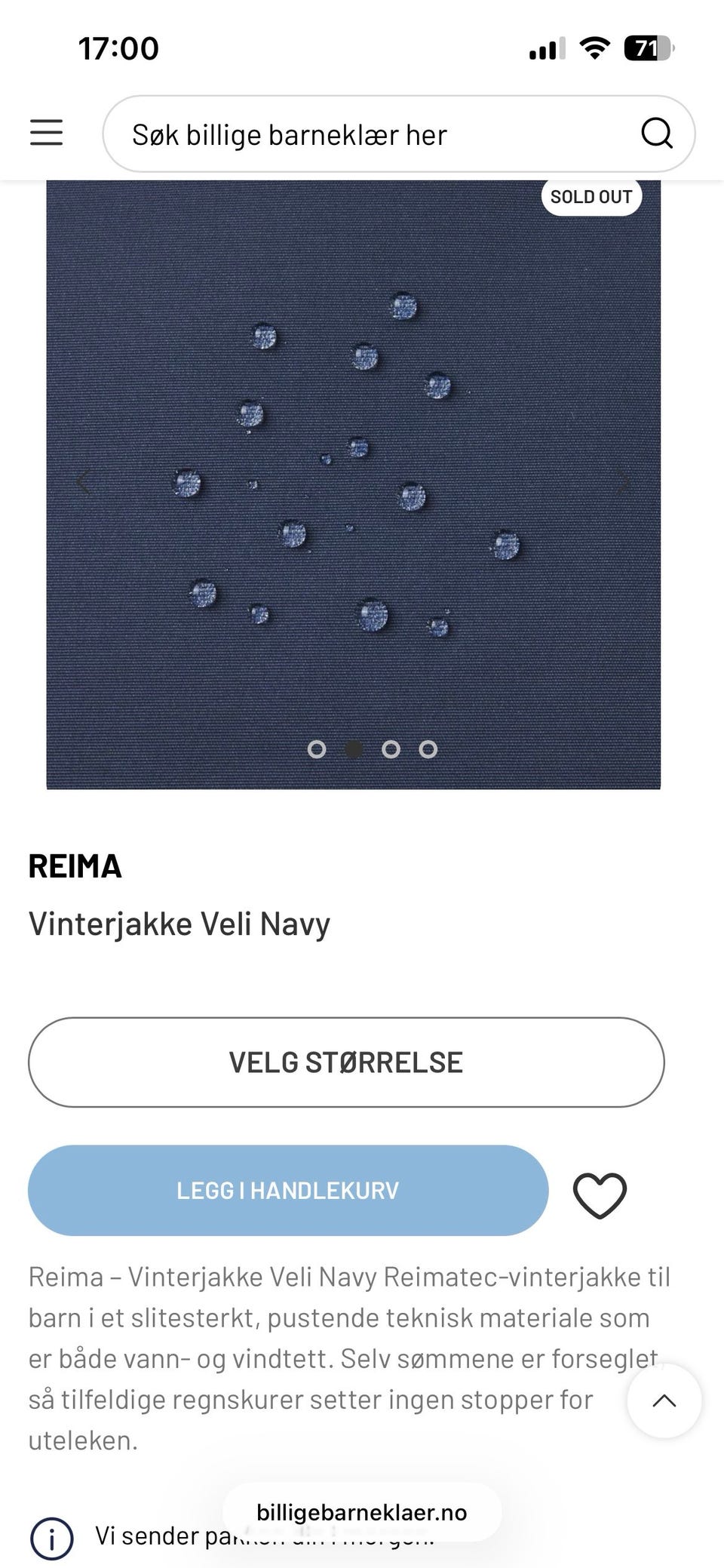Tap the right carousel arrow
This screenshot has height=1568, width=724.
(625, 481)
